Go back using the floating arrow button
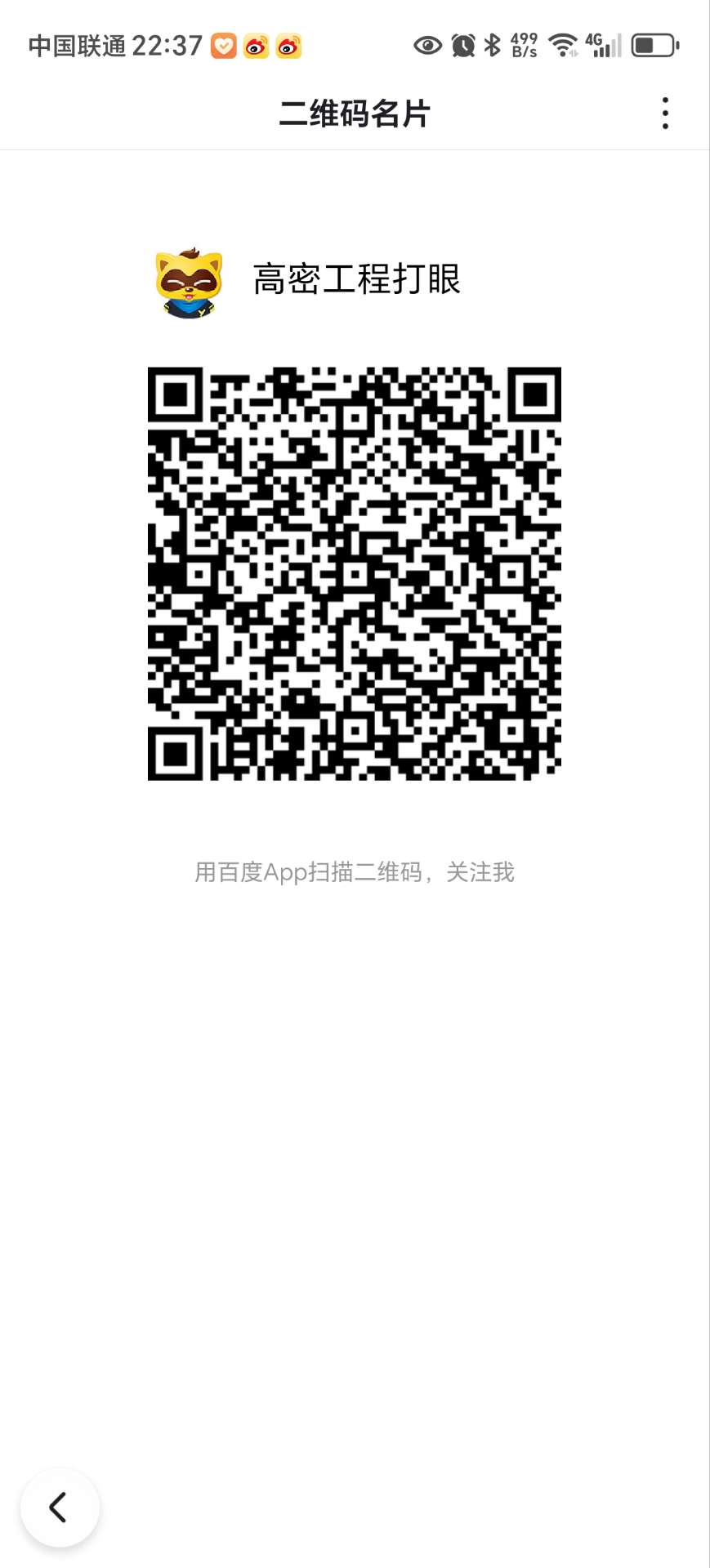The height and width of the screenshot is (1568, 710). point(60,1507)
